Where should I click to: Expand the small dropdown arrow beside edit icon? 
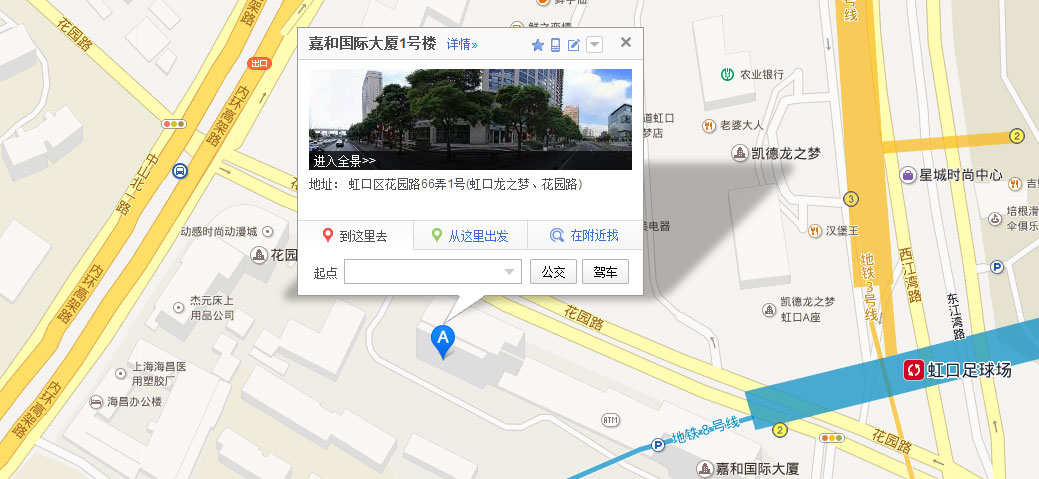pyautogui.click(x=594, y=45)
